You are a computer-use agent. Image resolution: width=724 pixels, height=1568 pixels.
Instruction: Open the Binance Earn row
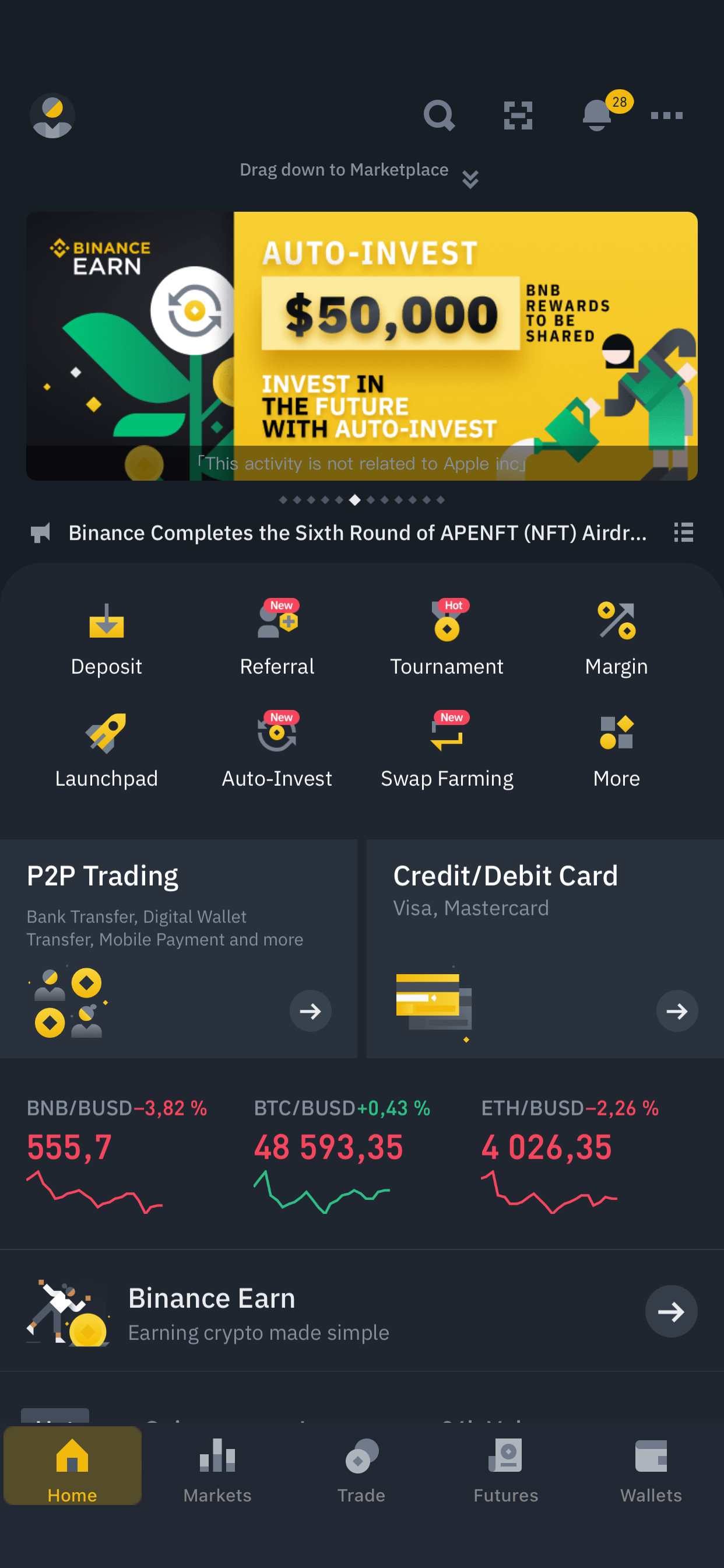(x=362, y=1312)
